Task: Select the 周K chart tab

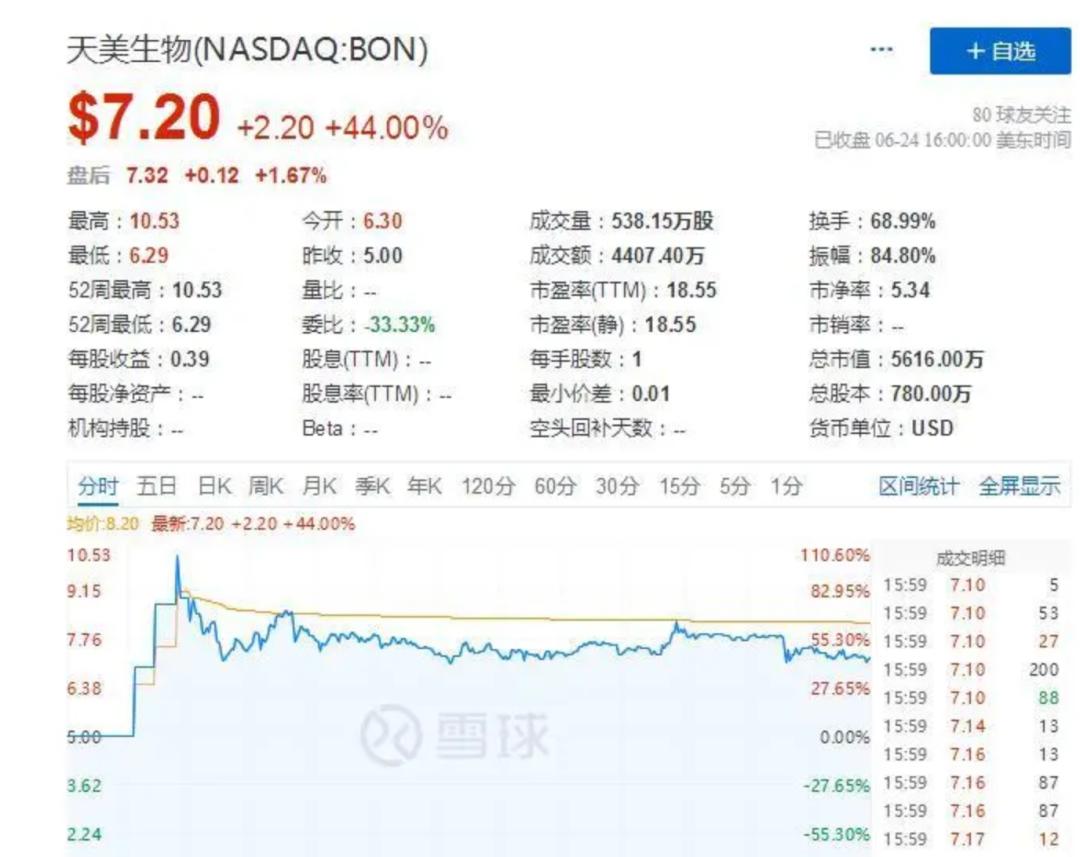Action: click(x=267, y=487)
